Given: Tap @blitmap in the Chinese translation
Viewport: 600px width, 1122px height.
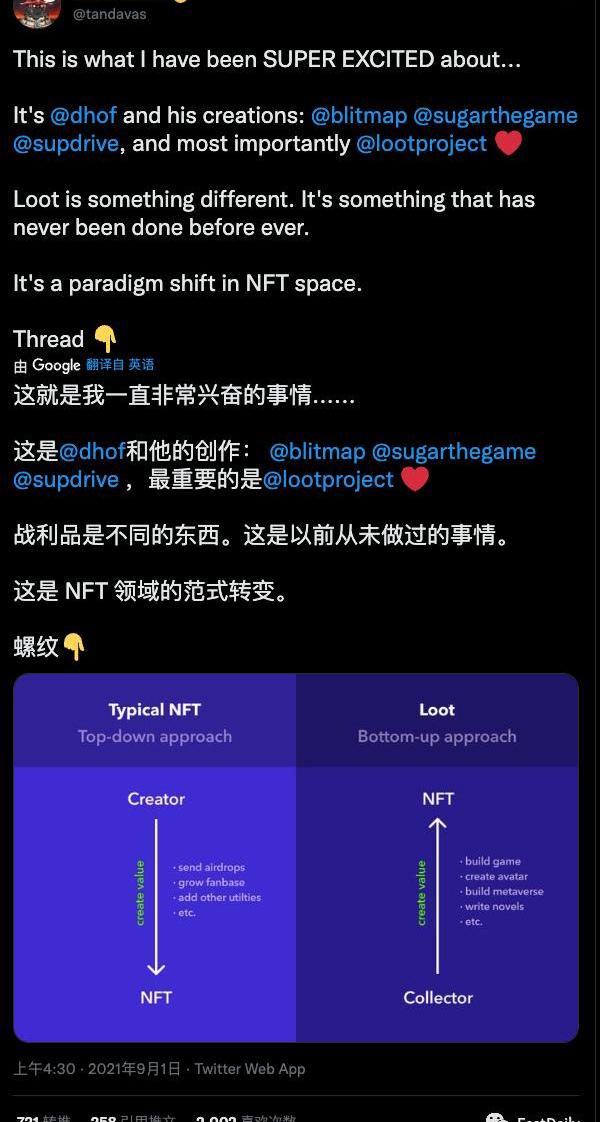Looking at the screenshot, I should (317, 451).
